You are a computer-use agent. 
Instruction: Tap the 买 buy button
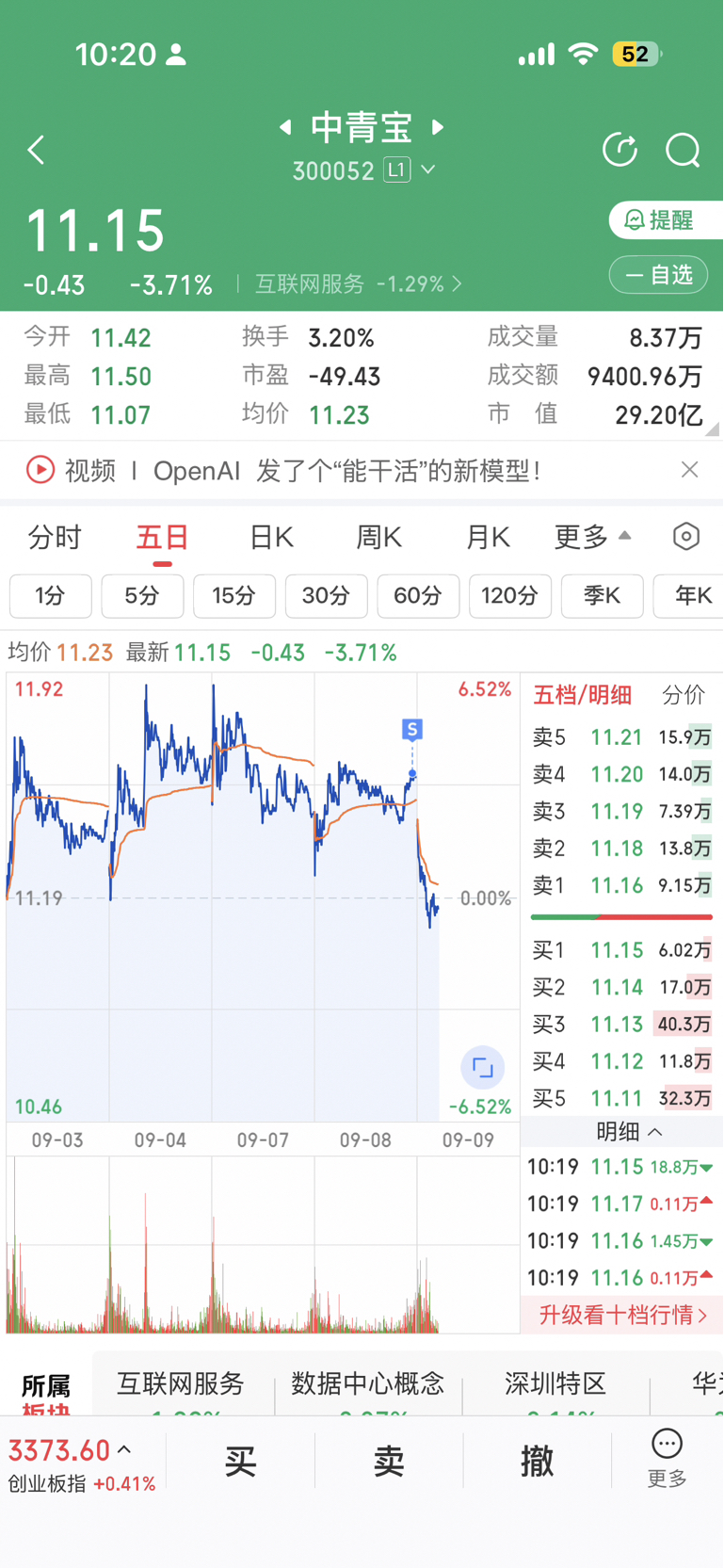[240, 1461]
